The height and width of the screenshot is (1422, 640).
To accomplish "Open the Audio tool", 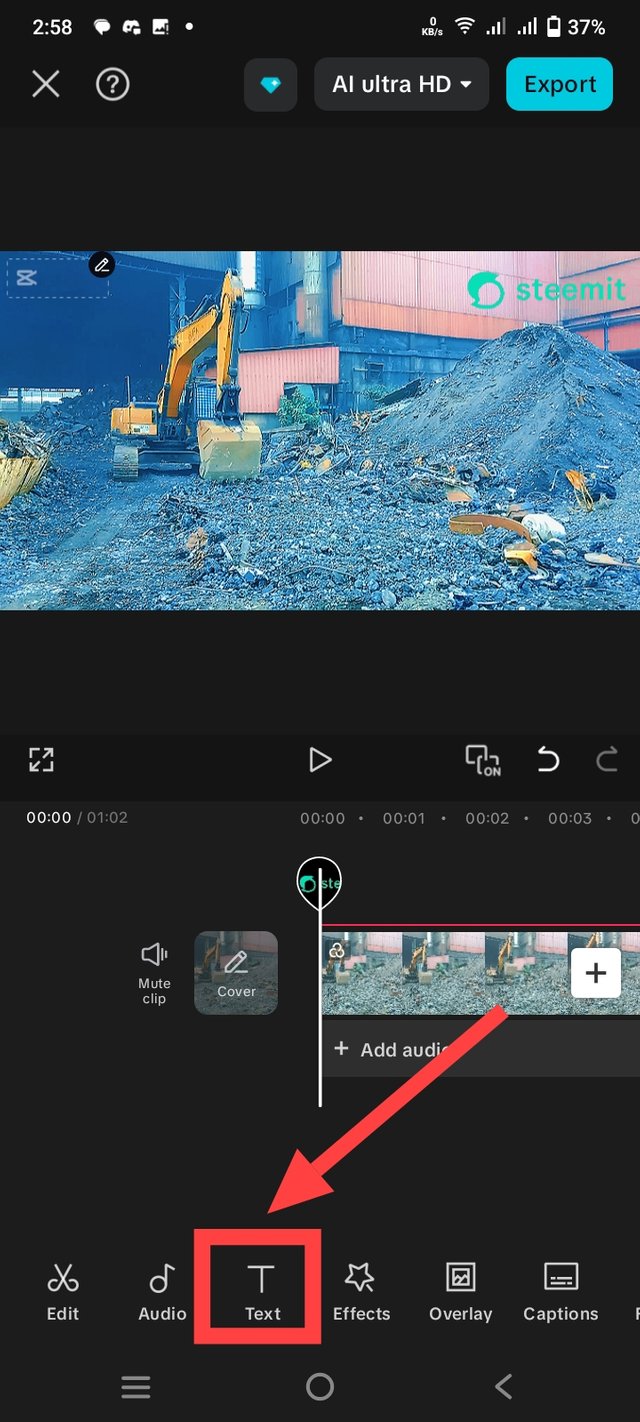I will pos(162,1291).
